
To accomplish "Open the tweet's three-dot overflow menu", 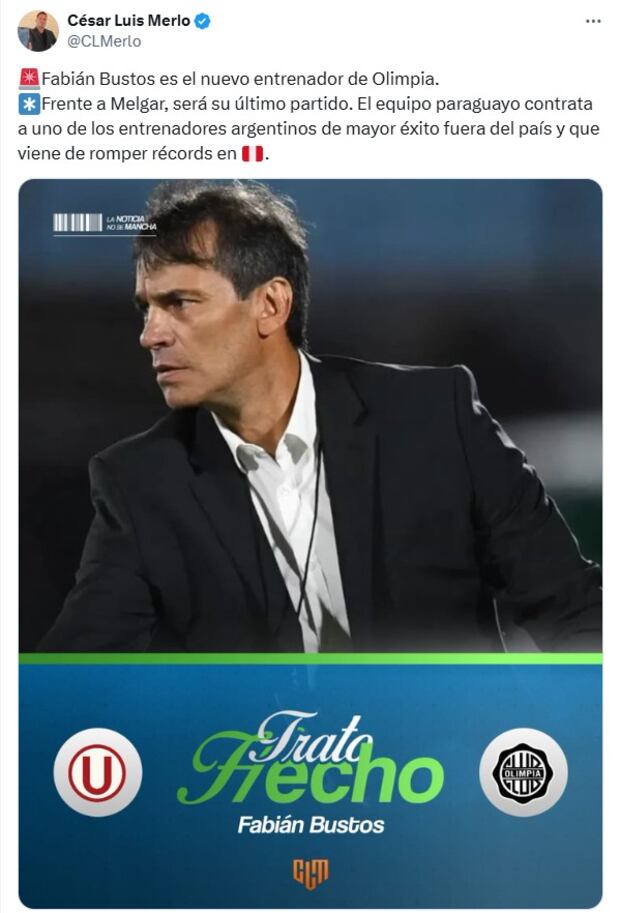I will pos(593,21).
